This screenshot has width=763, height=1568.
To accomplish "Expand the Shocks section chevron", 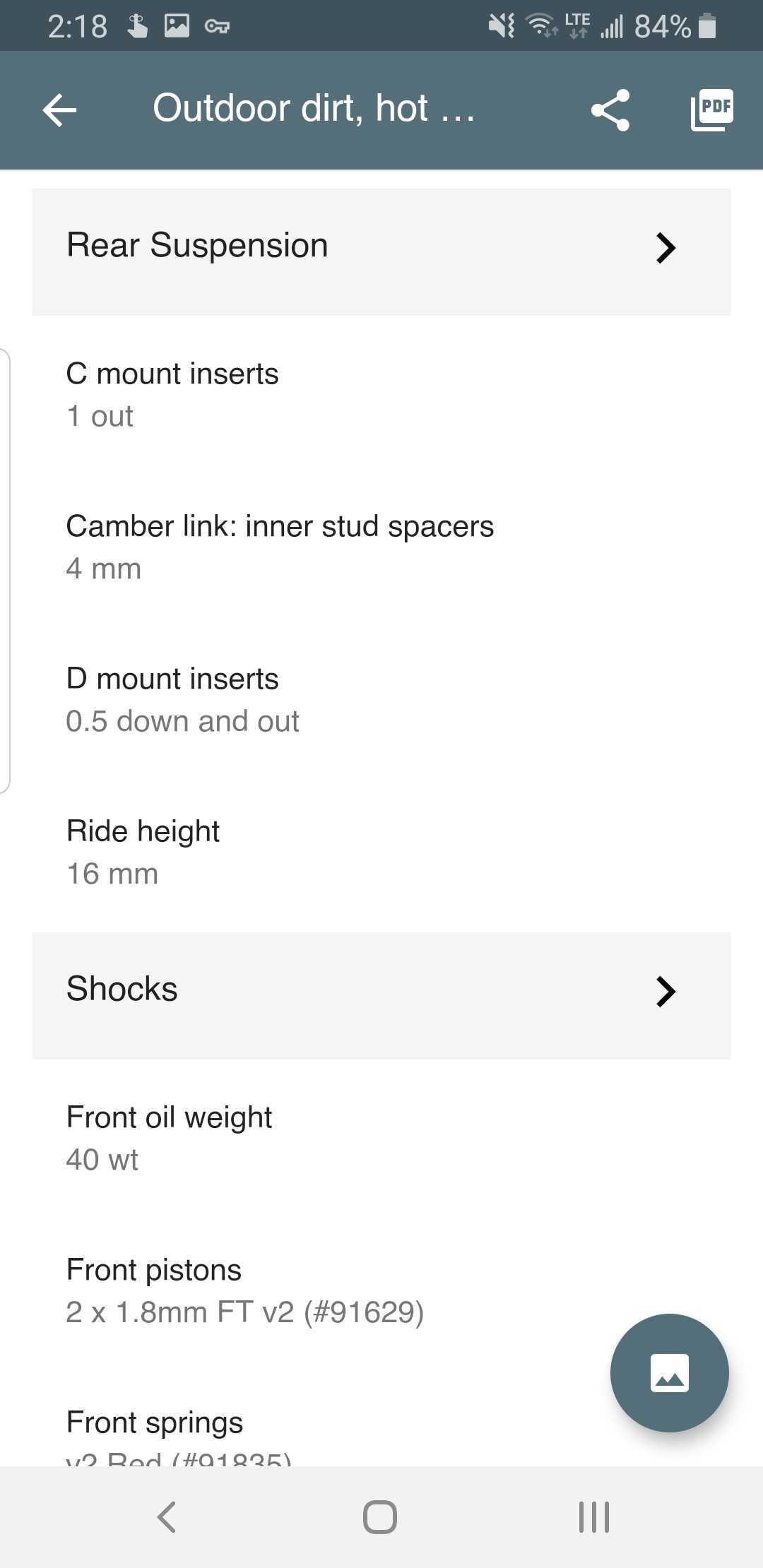I will pyautogui.click(x=381, y=992).
